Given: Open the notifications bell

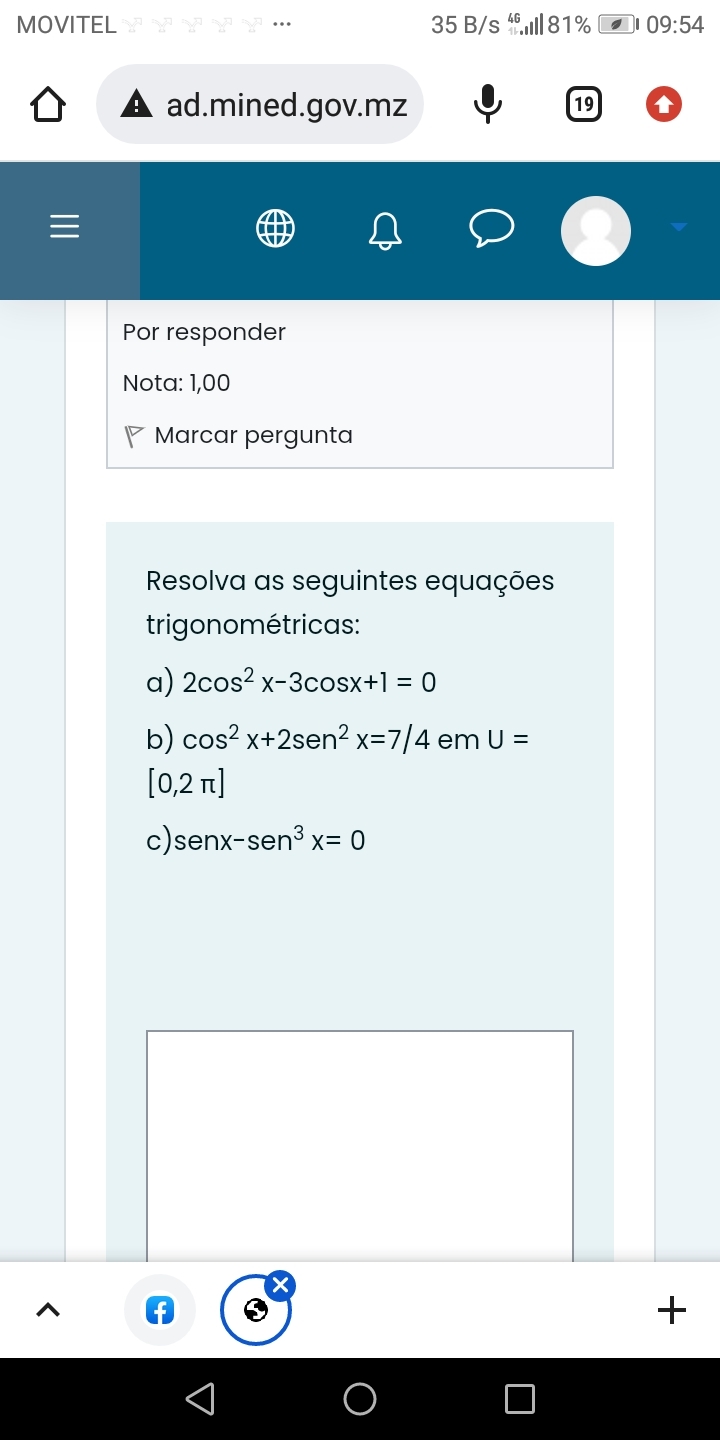Looking at the screenshot, I should point(386,230).
